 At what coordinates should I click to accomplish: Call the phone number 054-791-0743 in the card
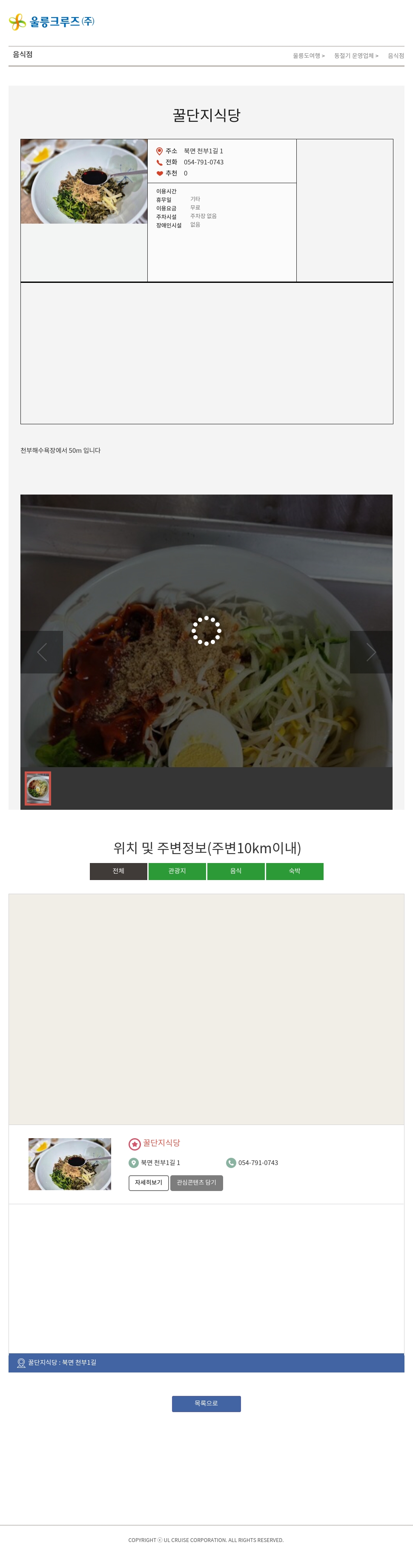point(258,1162)
